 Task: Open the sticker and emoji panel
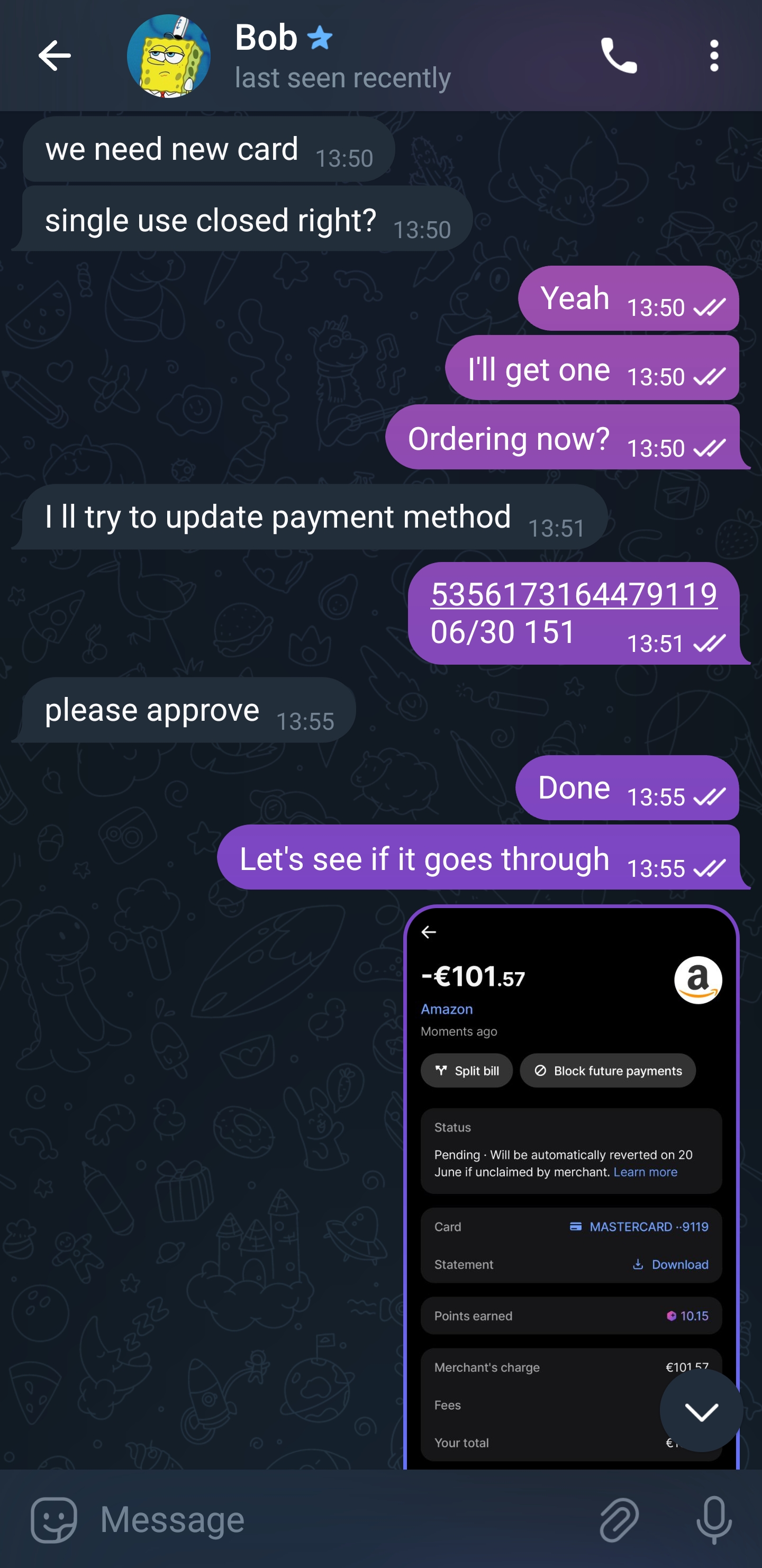54,1520
